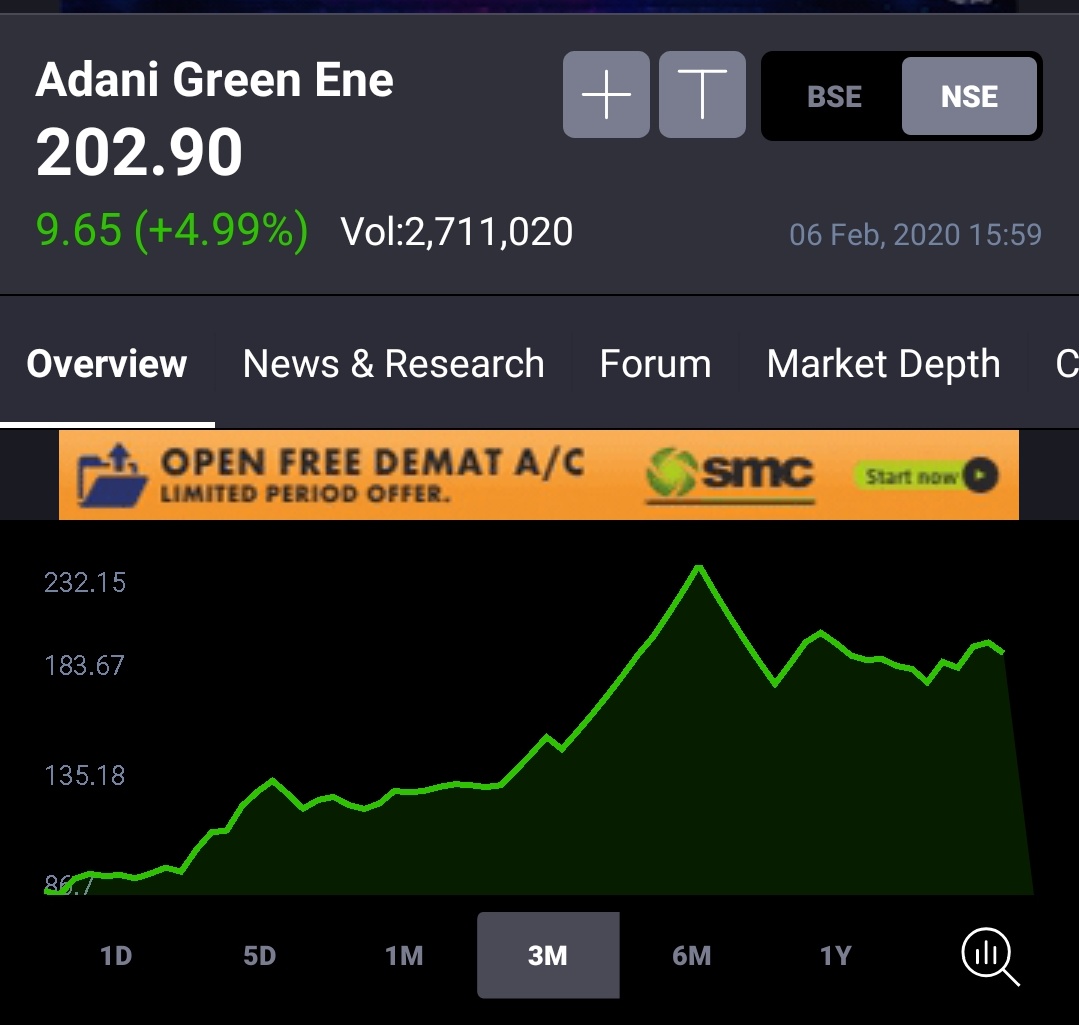Select the NSE exchange
Image resolution: width=1079 pixels, height=1025 pixels.
coord(969,96)
